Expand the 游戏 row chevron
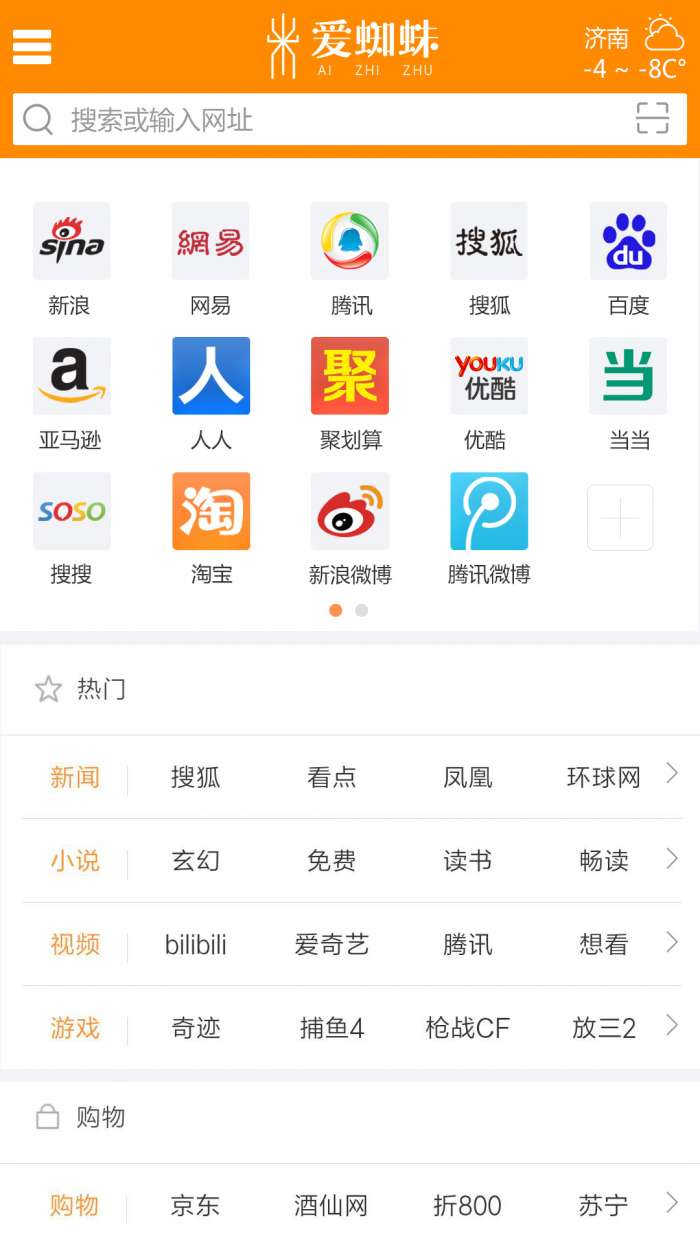Viewport: 700px width, 1244px height. click(672, 1025)
